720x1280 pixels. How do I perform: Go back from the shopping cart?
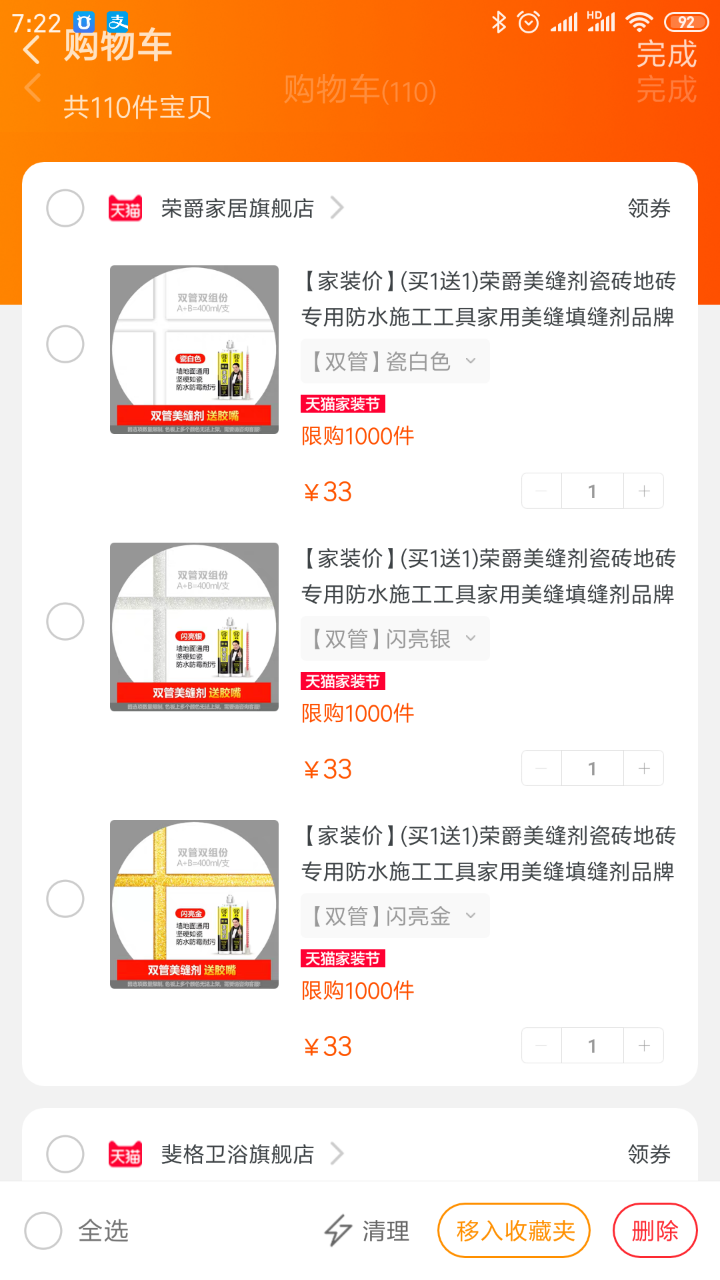tap(33, 48)
